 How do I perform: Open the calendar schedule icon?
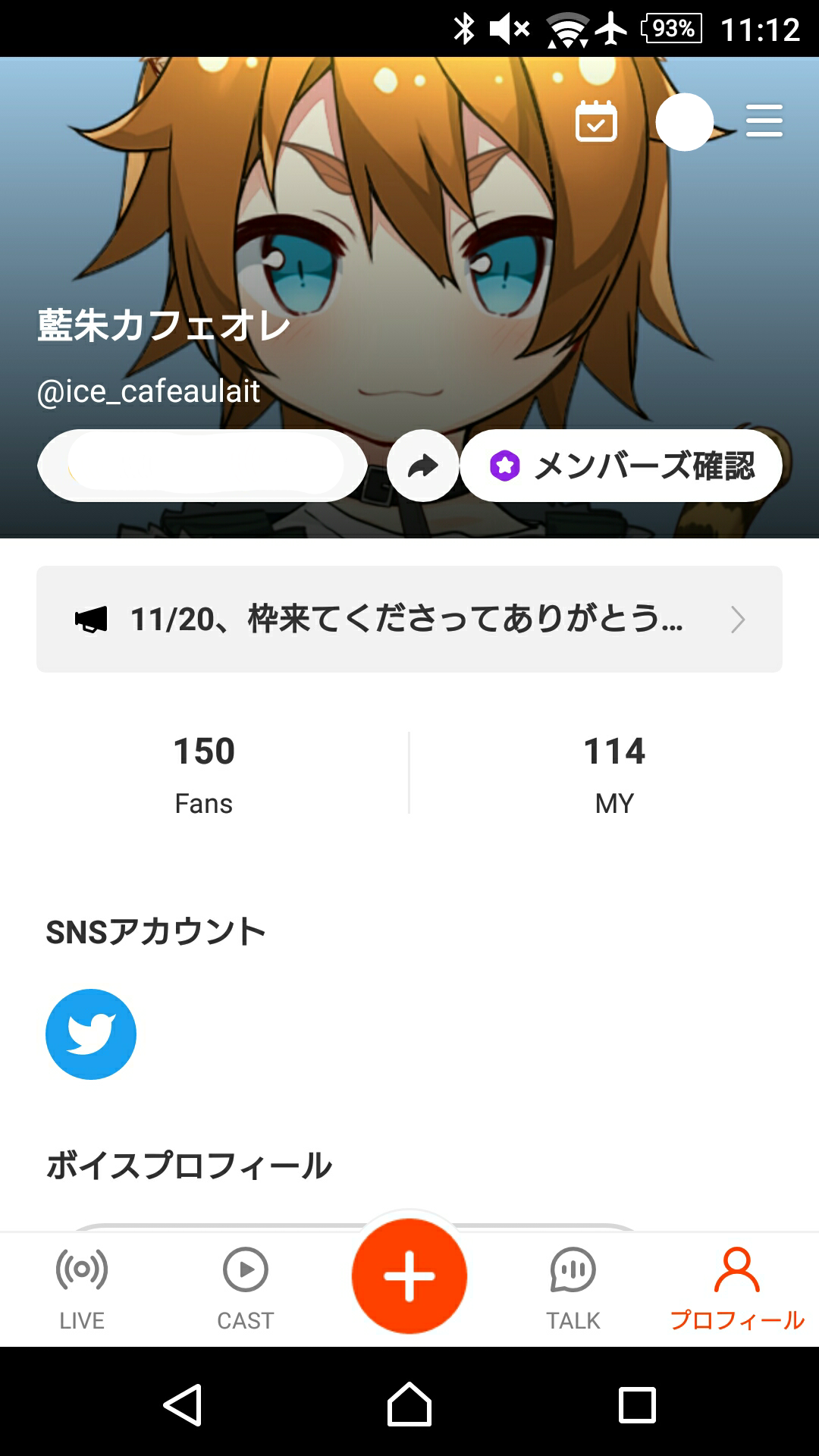pos(596,121)
